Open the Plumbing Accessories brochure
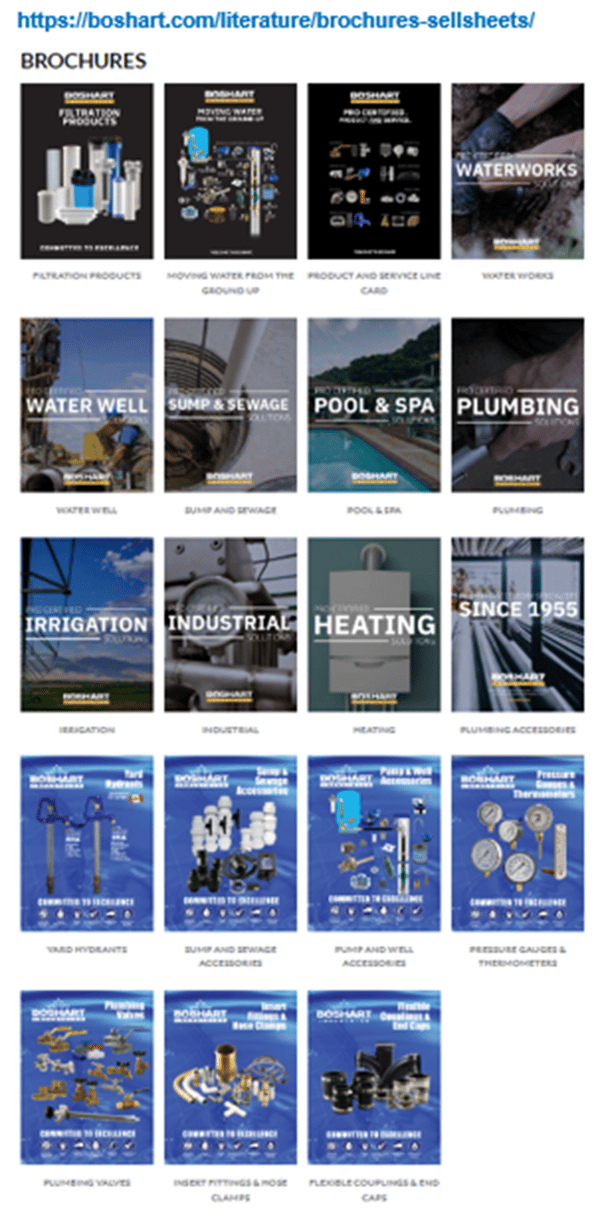 pyautogui.click(x=517, y=625)
